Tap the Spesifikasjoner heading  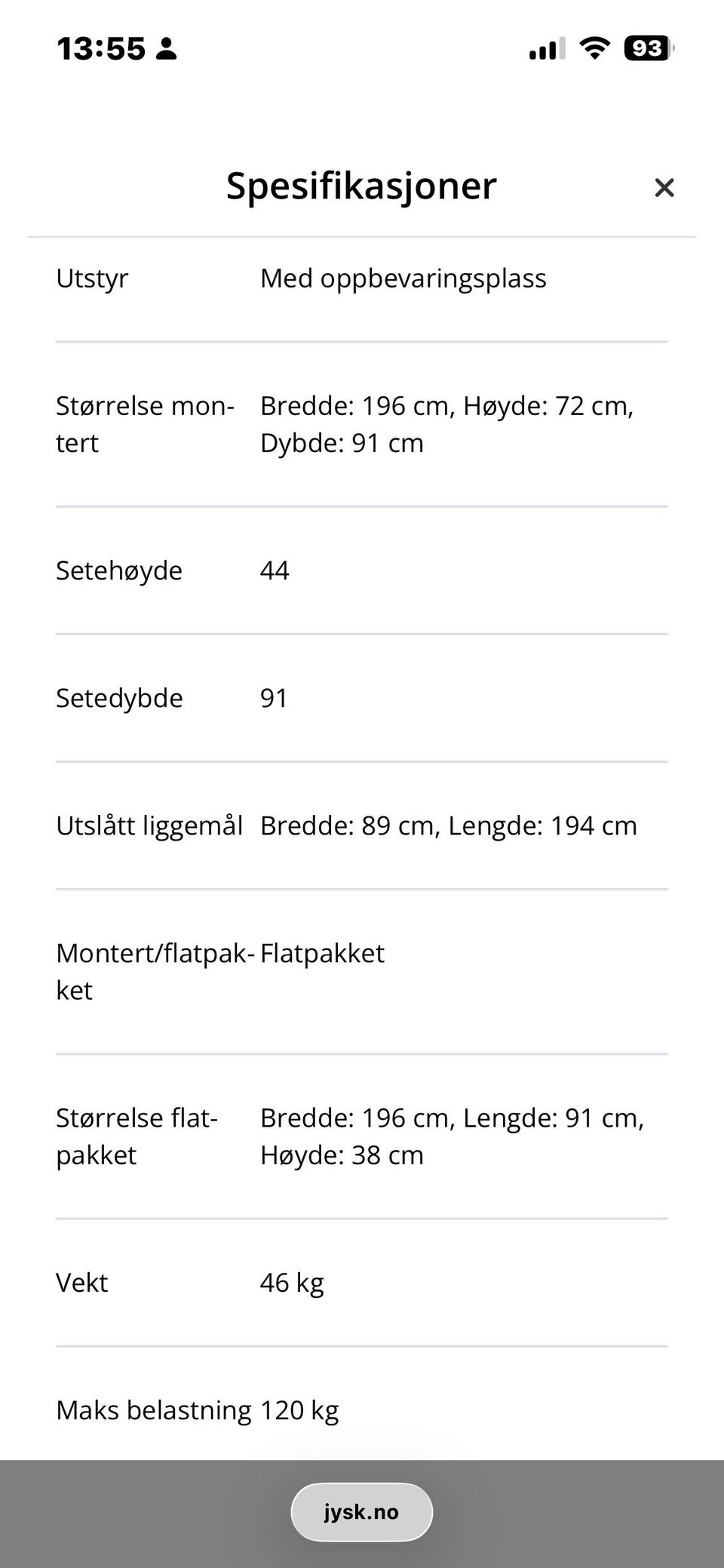pyautogui.click(x=360, y=186)
